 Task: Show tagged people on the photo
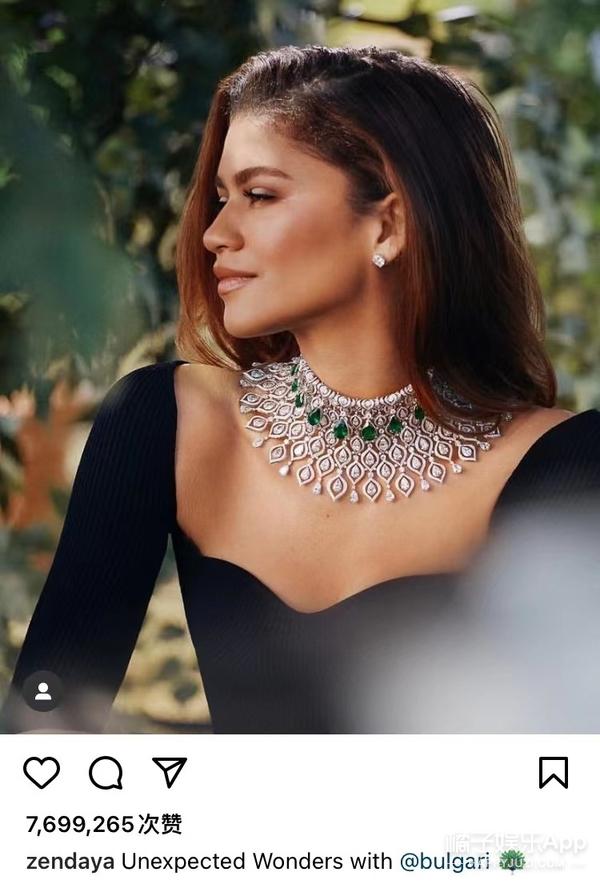pyautogui.click(x=43, y=691)
